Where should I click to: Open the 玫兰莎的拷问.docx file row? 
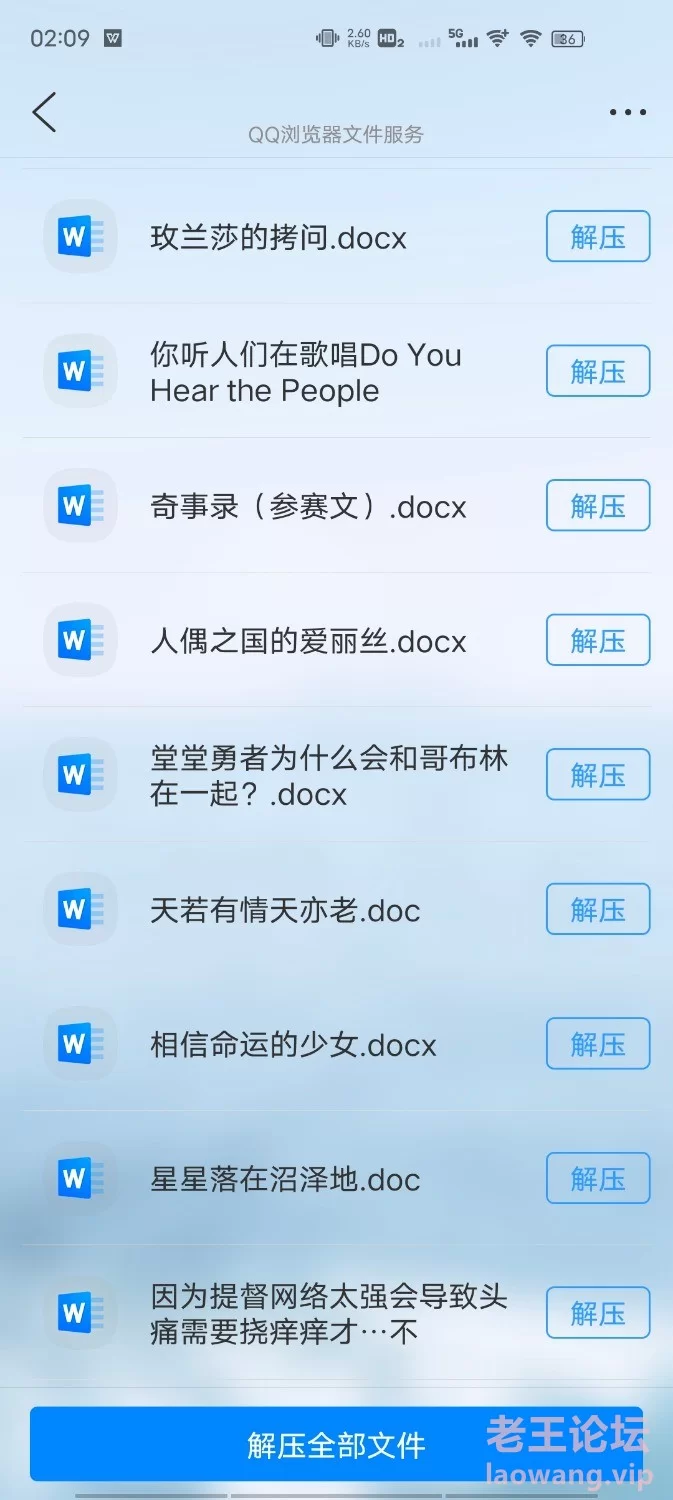[x=278, y=238]
